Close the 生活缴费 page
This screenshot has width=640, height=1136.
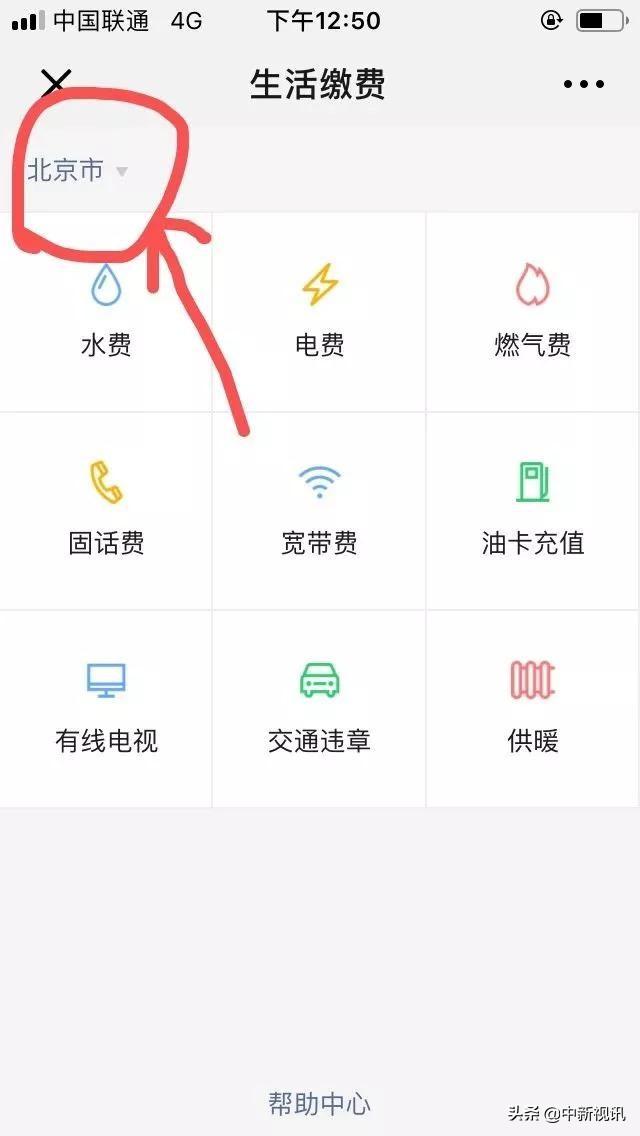56,83
